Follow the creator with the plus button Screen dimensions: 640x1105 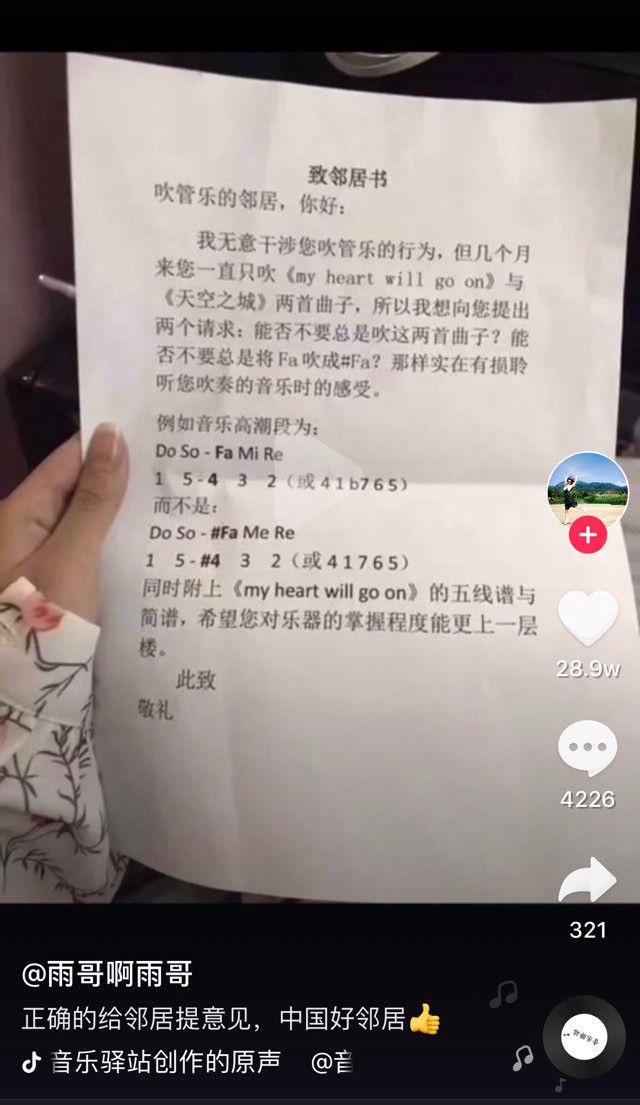tap(587, 535)
